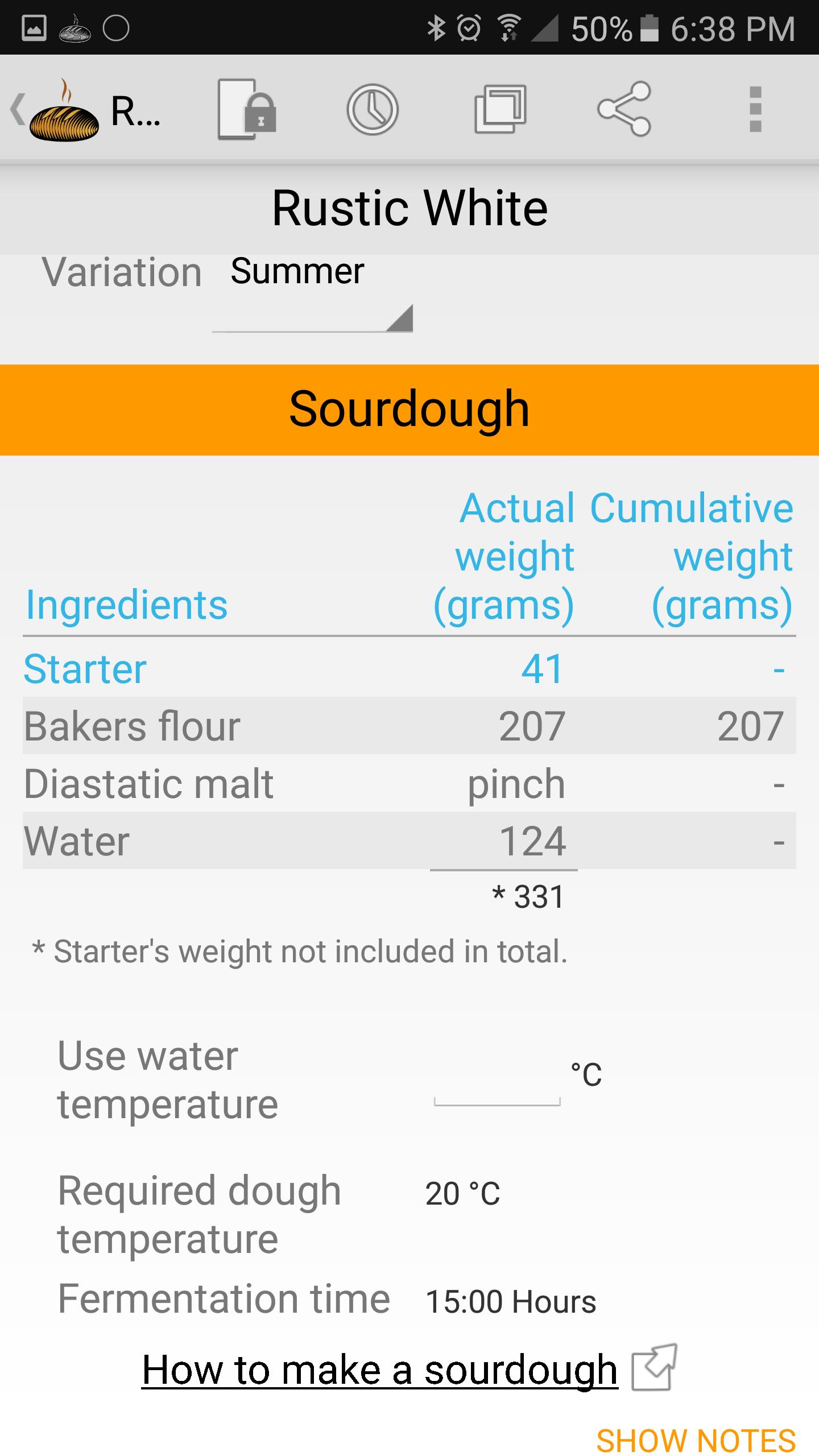The width and height of the screenshot is (819, 1456).
Task: Open the clock timer icon
Action: (x=373, y=110)
